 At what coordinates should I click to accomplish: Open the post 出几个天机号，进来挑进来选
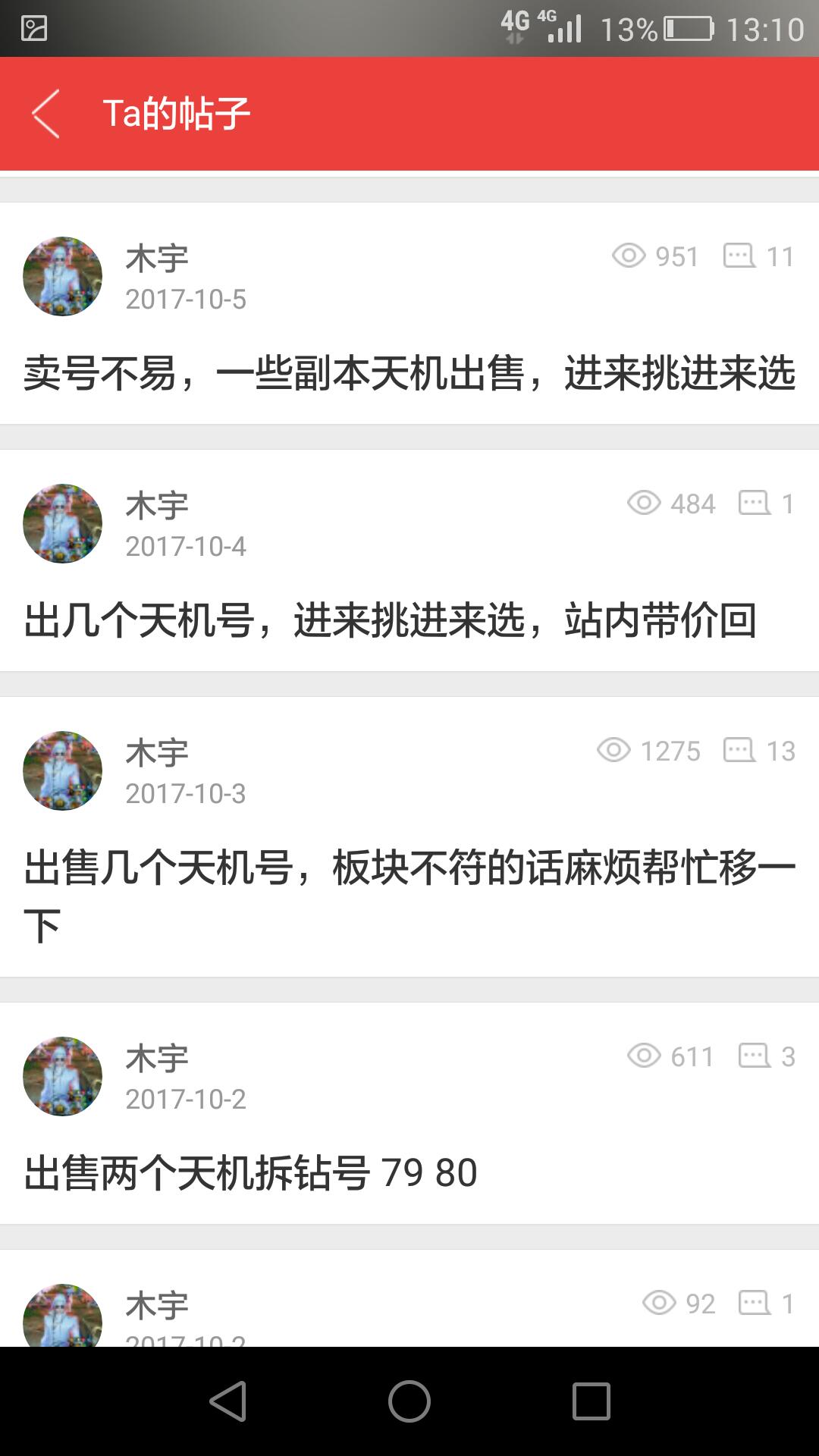[x=391, y=620]
